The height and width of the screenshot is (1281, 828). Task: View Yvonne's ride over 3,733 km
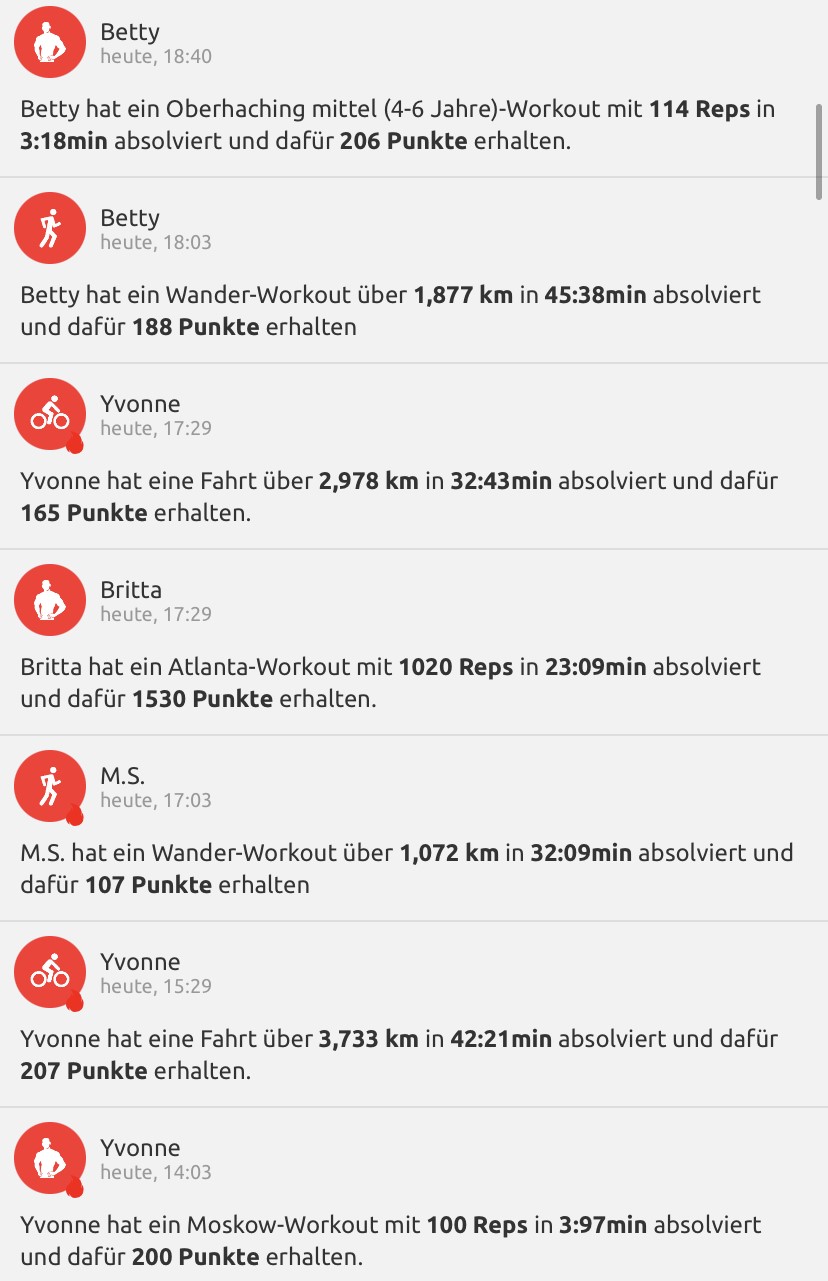click(x=400, y=1054)
